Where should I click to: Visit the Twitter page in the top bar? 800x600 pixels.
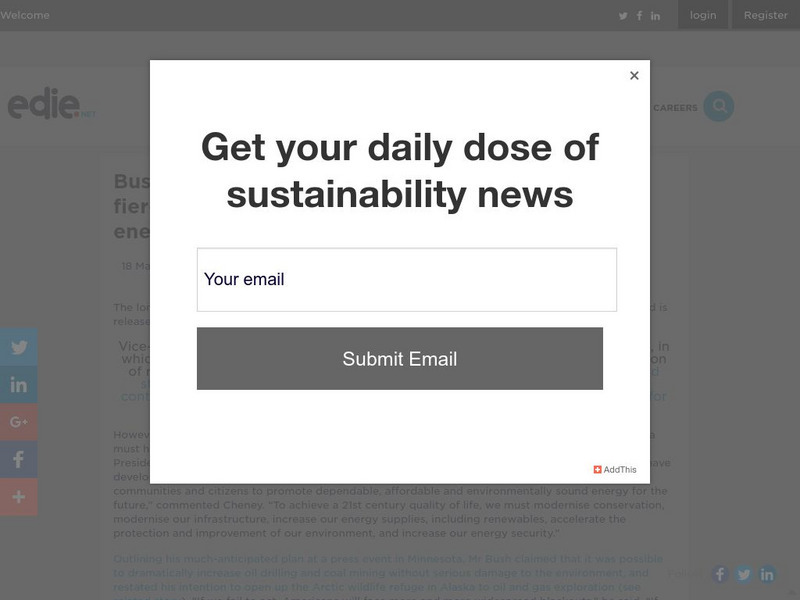623,16
